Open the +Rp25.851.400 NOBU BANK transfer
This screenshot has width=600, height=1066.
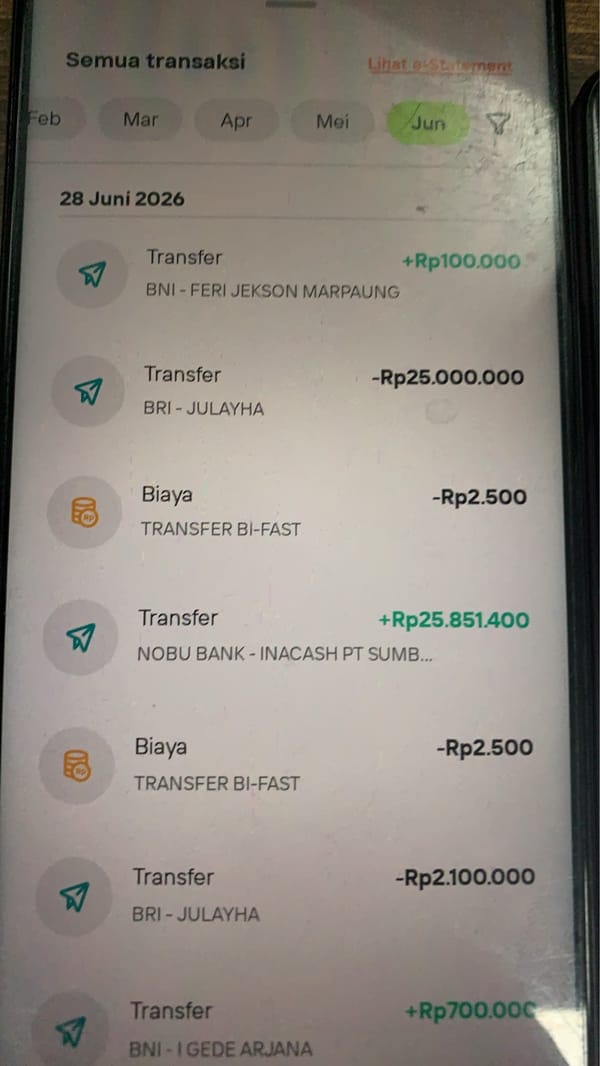click(x=289, y=637)
